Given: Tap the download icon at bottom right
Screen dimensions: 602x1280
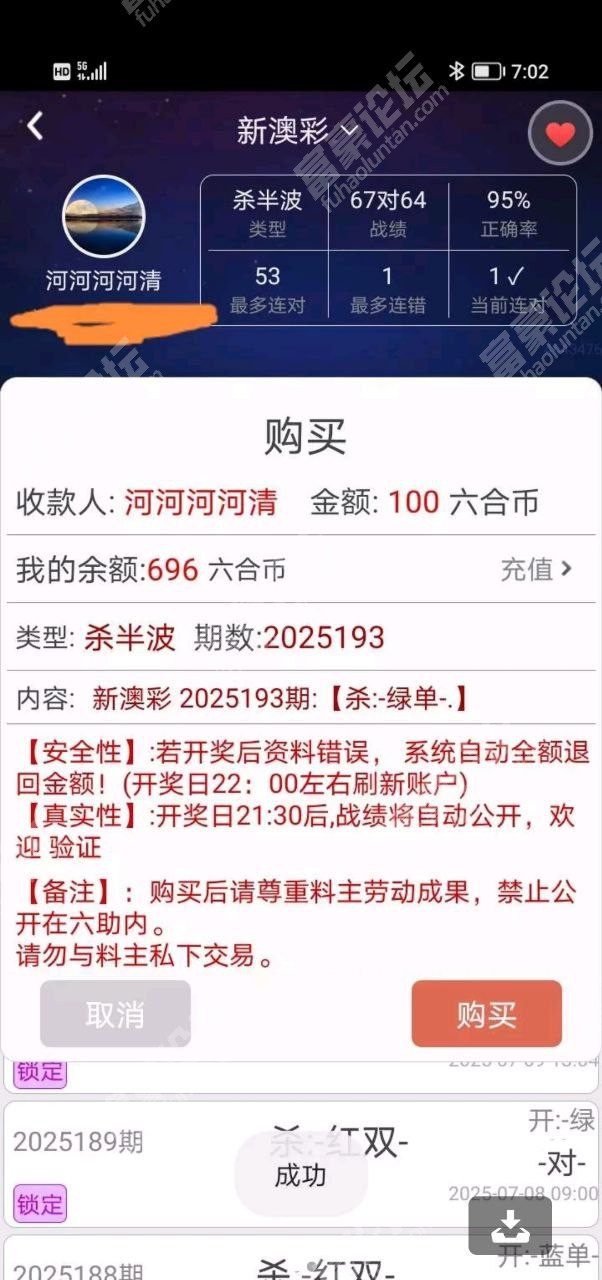Looking at the screenshot, I should [x=510, y=1224].
